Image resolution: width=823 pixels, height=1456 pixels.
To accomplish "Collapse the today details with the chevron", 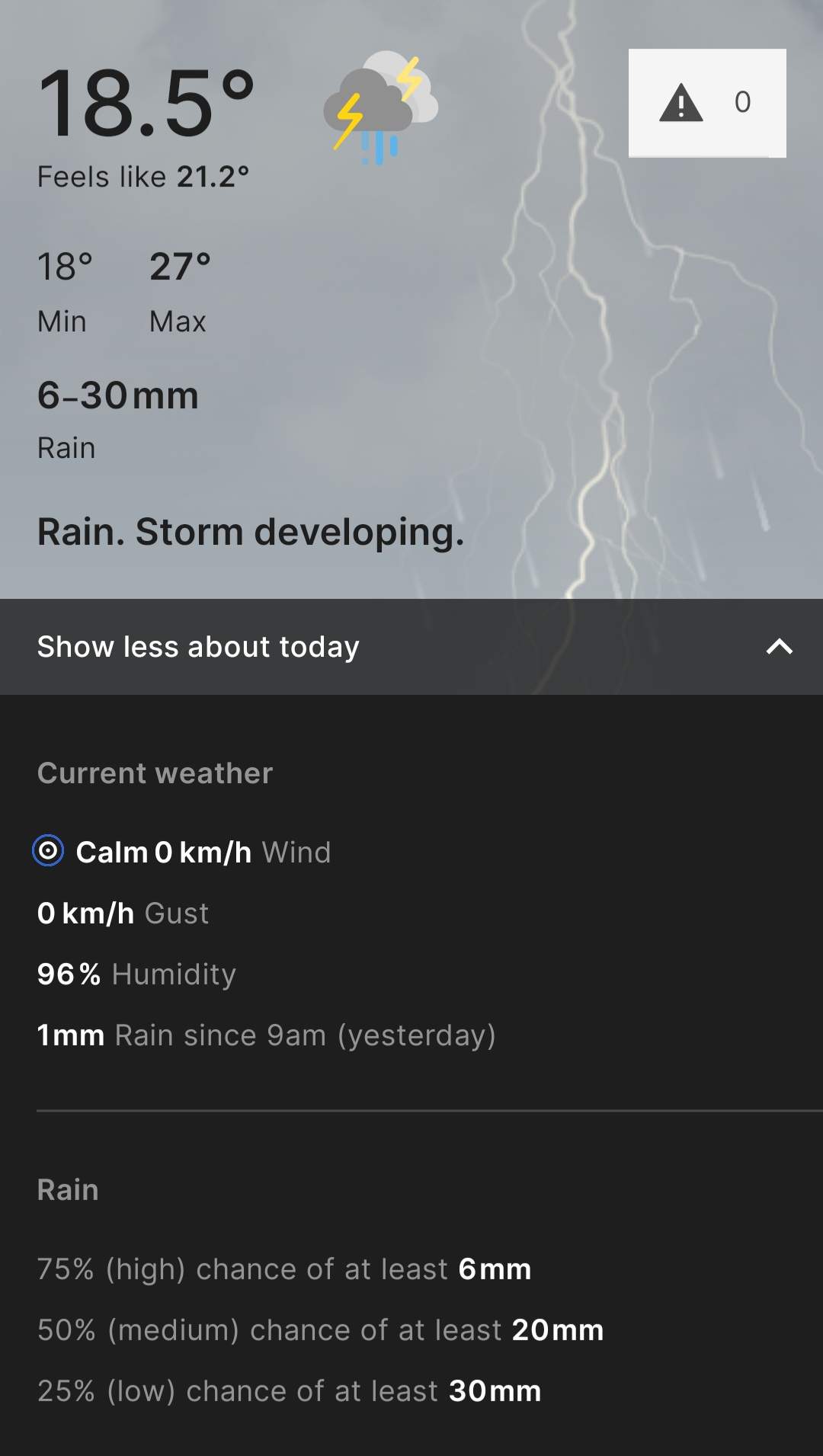I will 779,647.
